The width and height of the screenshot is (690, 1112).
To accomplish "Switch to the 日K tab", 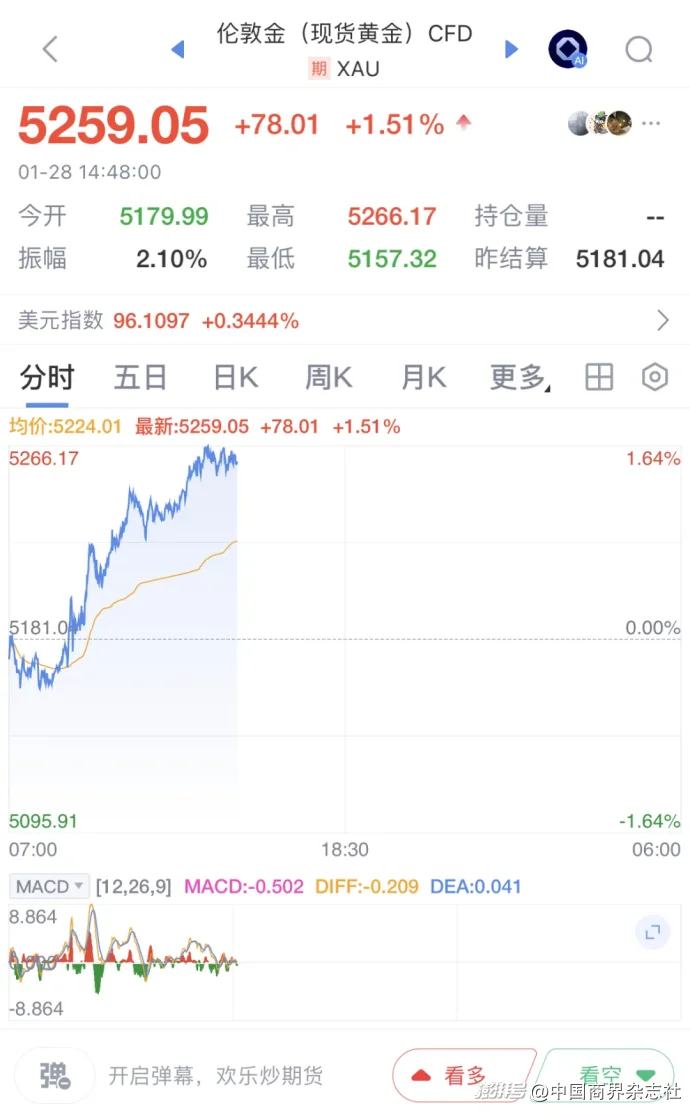I will [236, 378].
